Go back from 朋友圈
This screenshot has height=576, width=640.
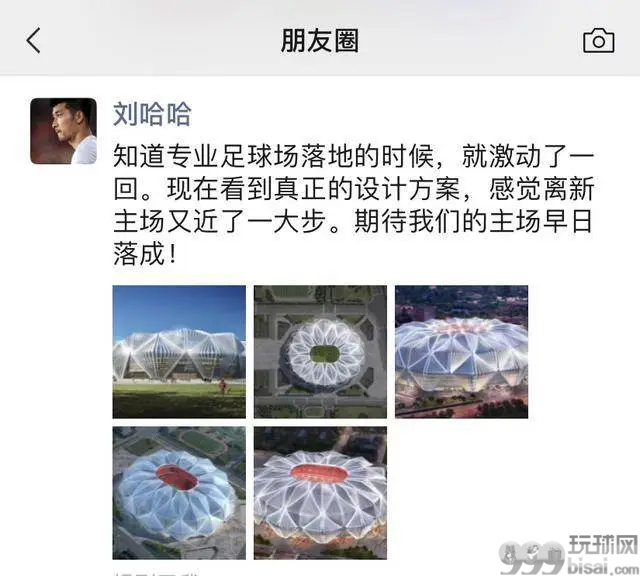pyautogui.click(x=34, y=40)
